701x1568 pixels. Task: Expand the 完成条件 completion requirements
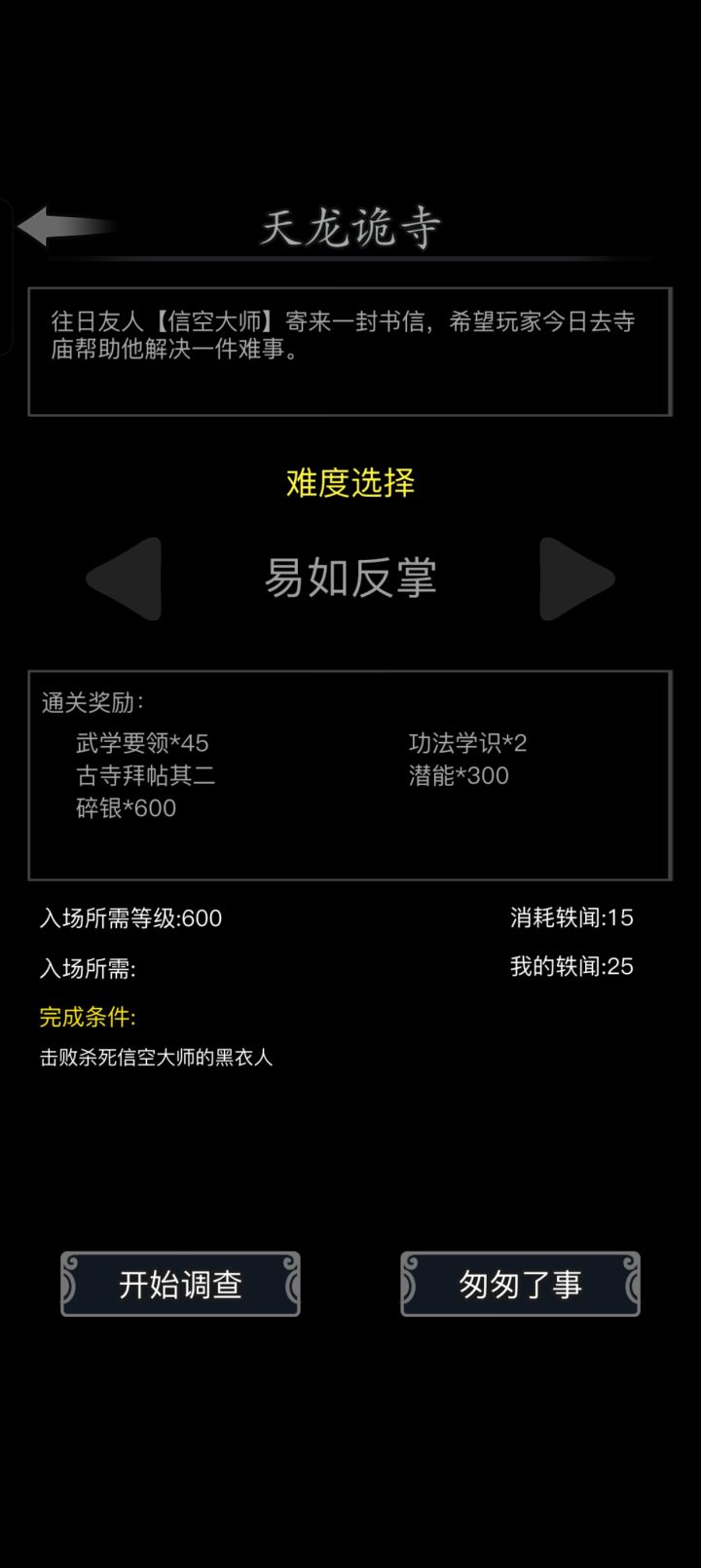coord(86,1018)
